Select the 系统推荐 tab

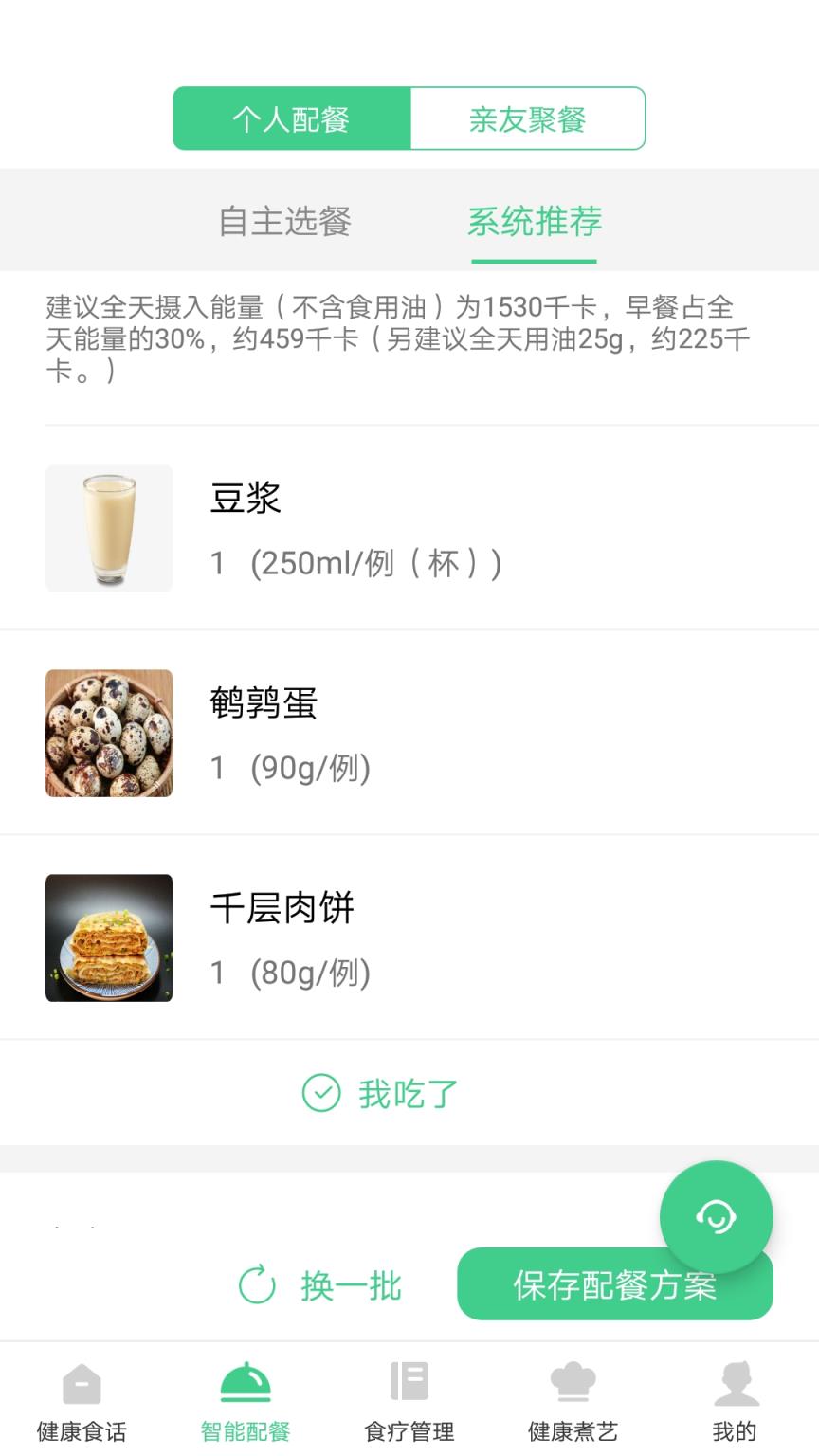point(533,222)
